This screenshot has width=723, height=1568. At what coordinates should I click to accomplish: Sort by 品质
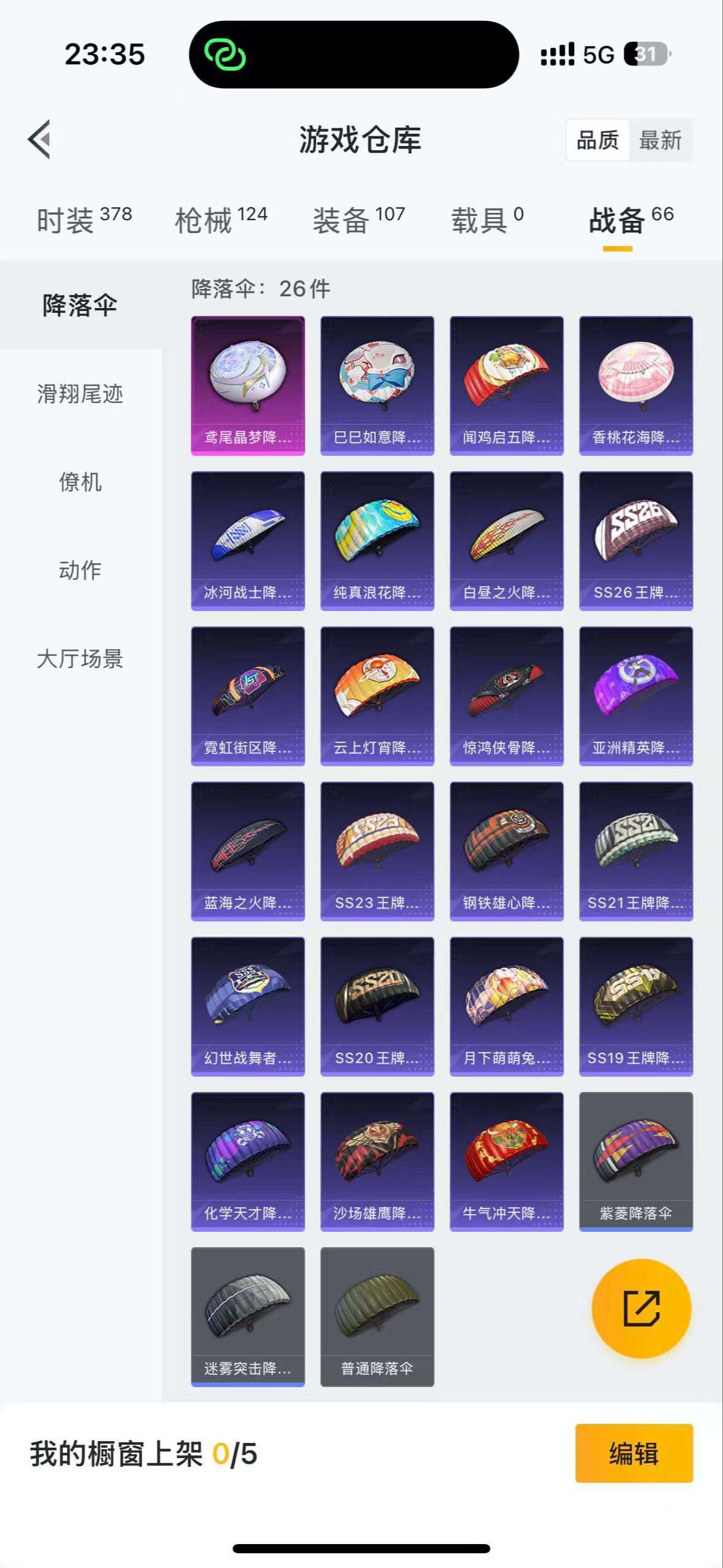(x=597, y=140)
